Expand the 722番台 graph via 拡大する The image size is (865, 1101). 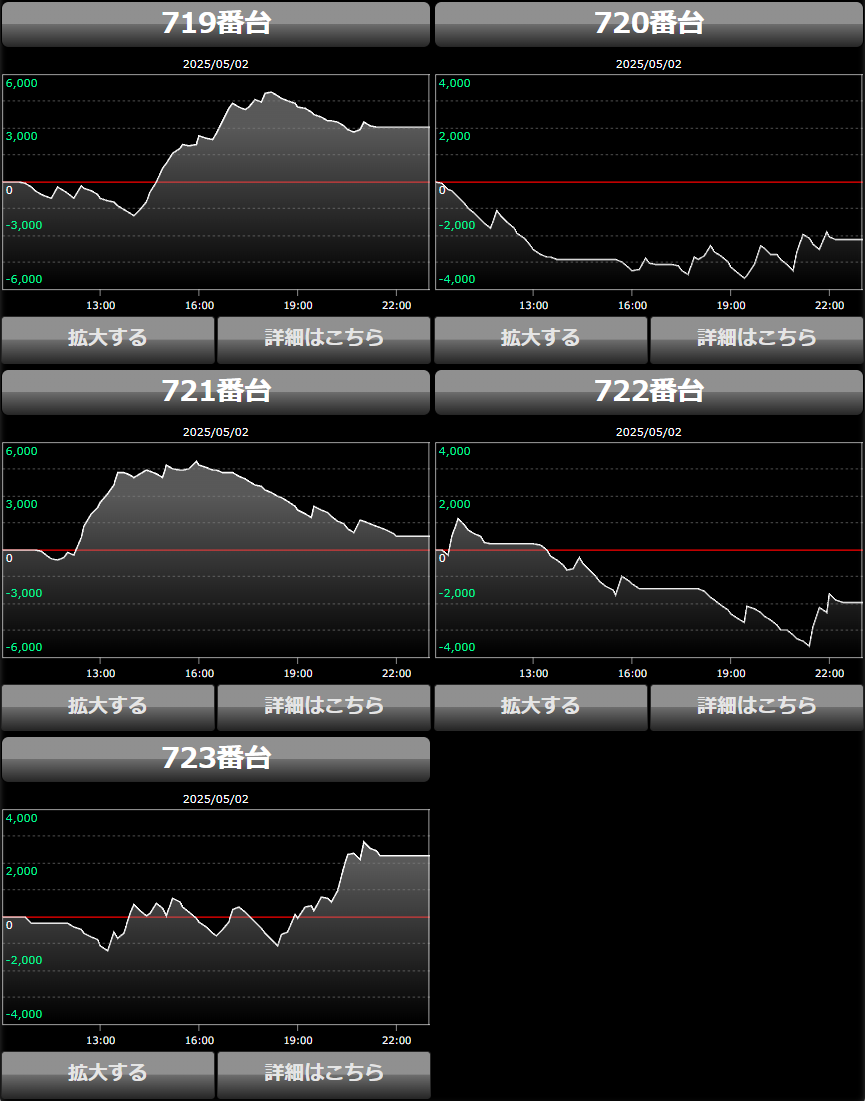pos(541,707)
